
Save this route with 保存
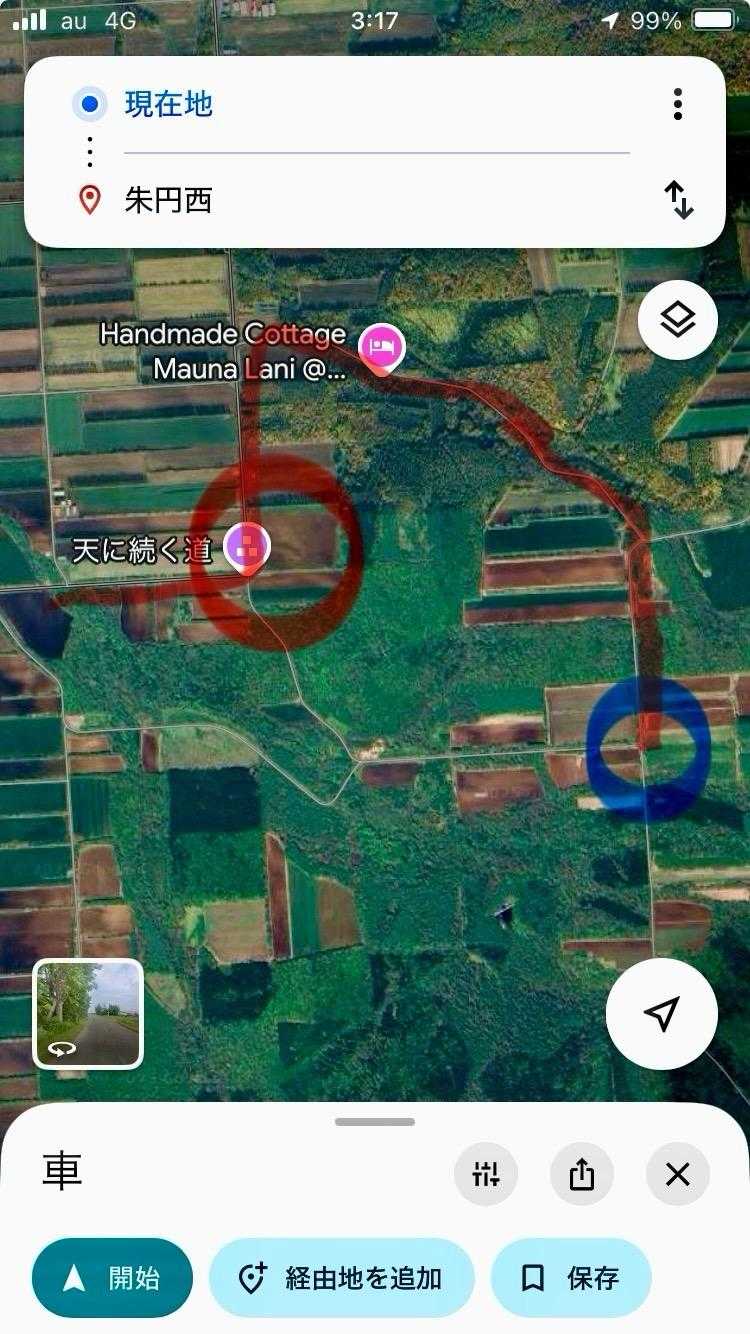click(x=571, y=1277)
